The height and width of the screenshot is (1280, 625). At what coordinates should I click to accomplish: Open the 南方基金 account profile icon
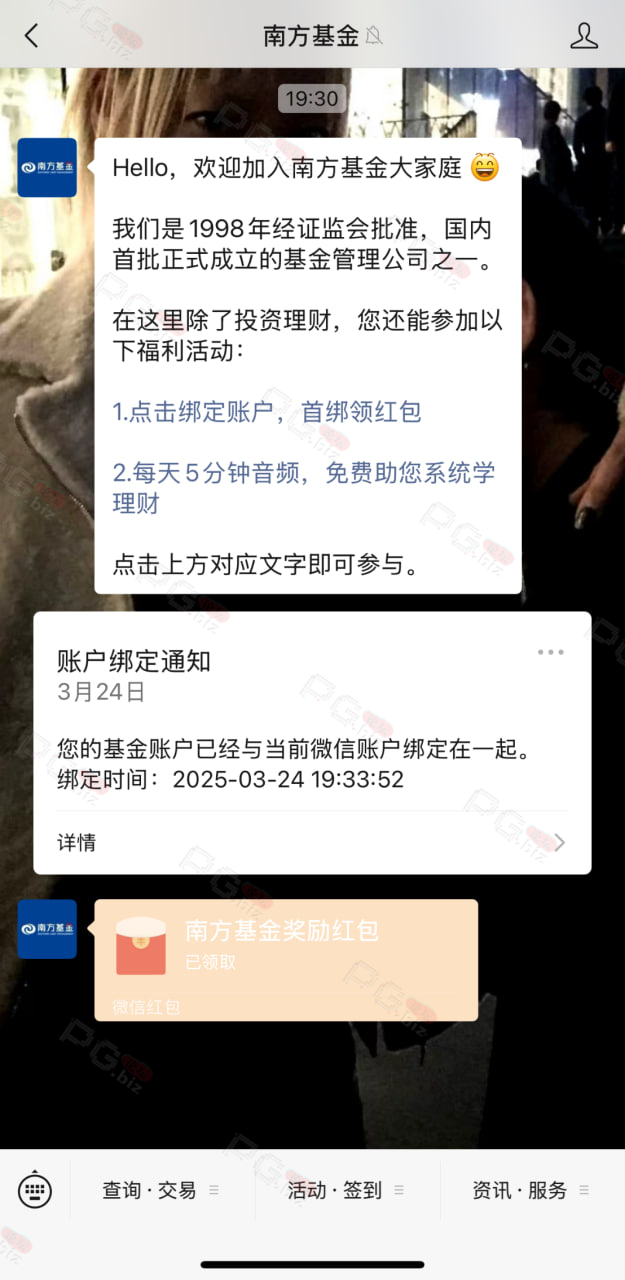pos(584,36)
